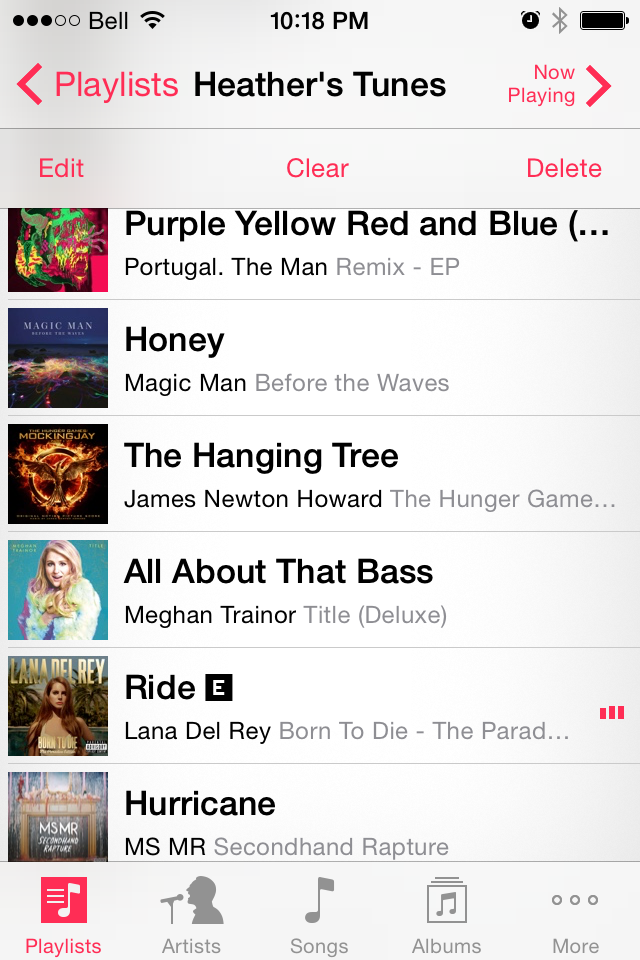The height and width of the screenshot is (960, 640).
Task: Select the Playlists tab
Action: tap(63, 914)
